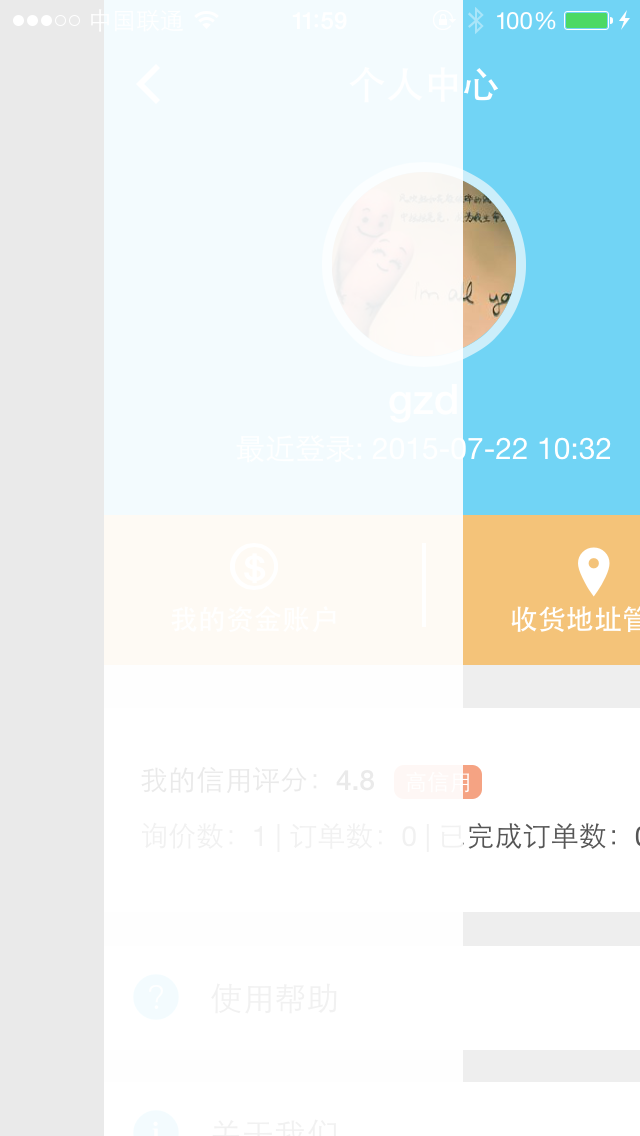
Task: Go back from 个人中心 page
Action: (148, 85)
